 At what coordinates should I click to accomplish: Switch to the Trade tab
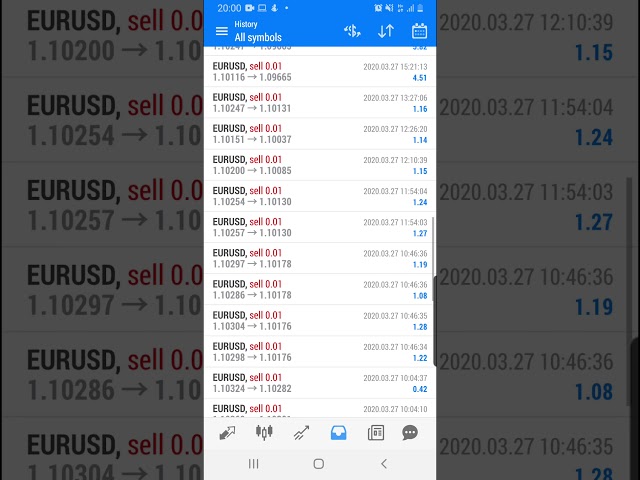[x=301, y=433]
